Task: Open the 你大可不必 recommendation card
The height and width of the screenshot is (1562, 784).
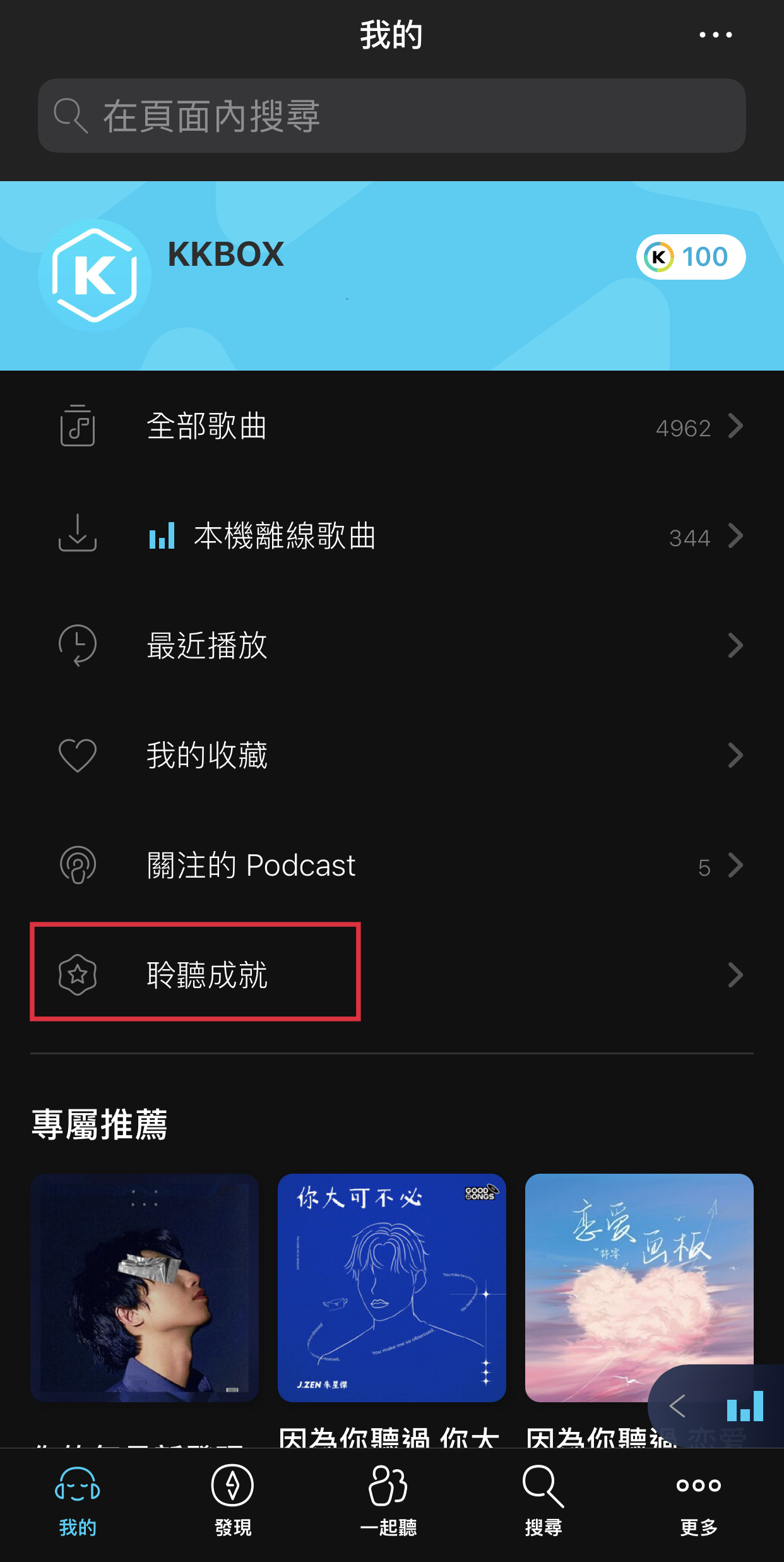Action: tap(391, 1288)
